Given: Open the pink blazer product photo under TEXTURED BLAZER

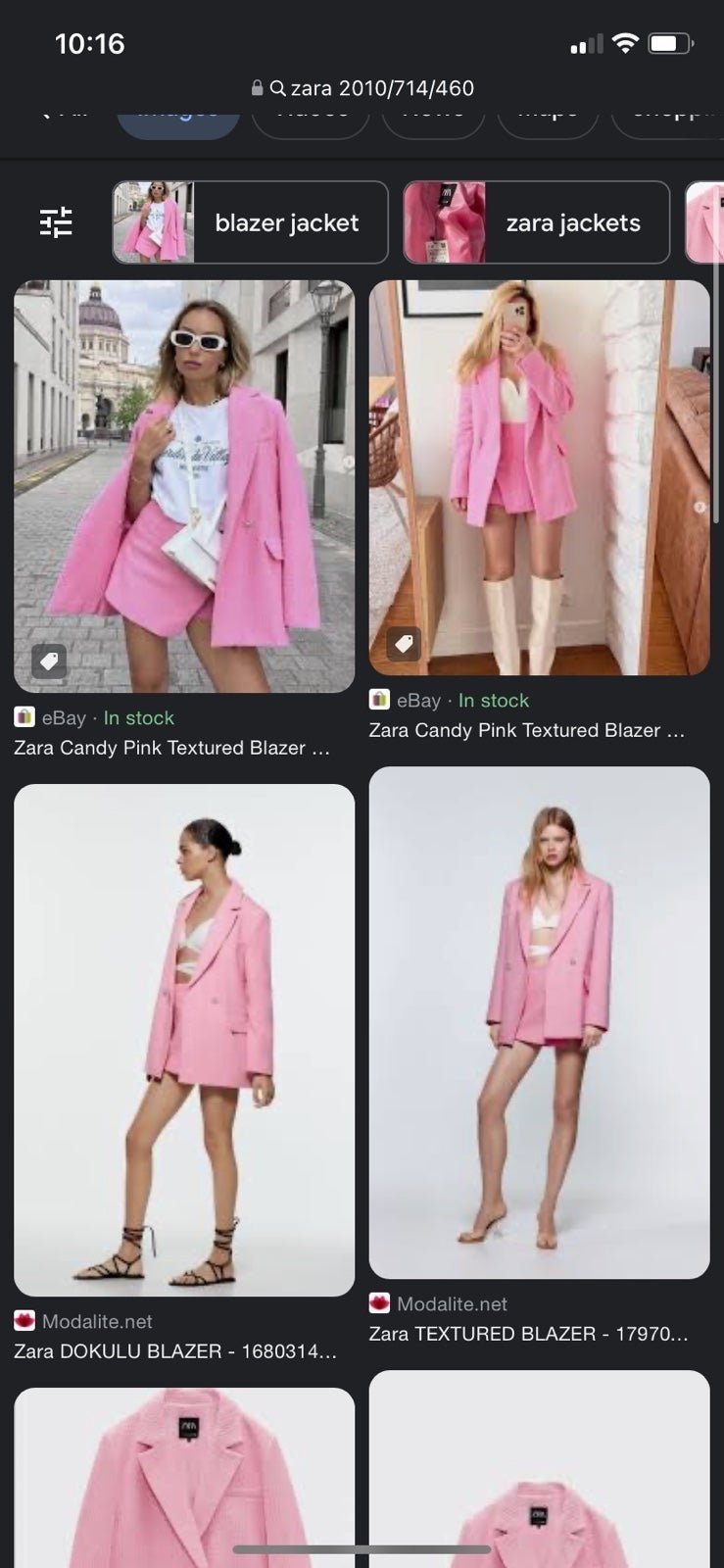Looking at the screenshot, I should pyautogui.click(x=539, y=1469).
